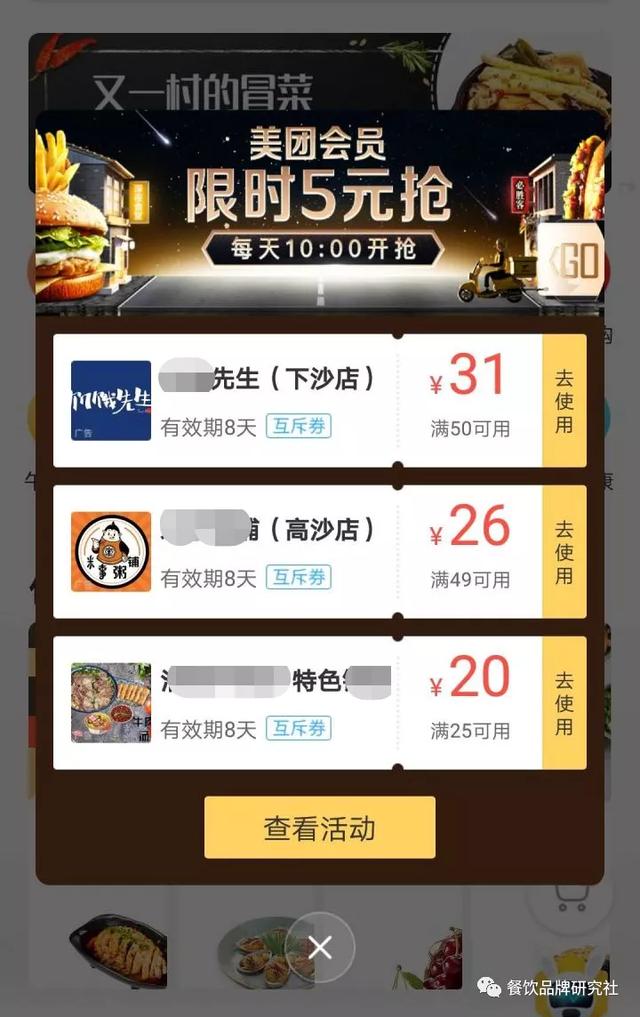
Task: Use the 高沙店 ¥26 coupon
Action: (x=564, y=552)
